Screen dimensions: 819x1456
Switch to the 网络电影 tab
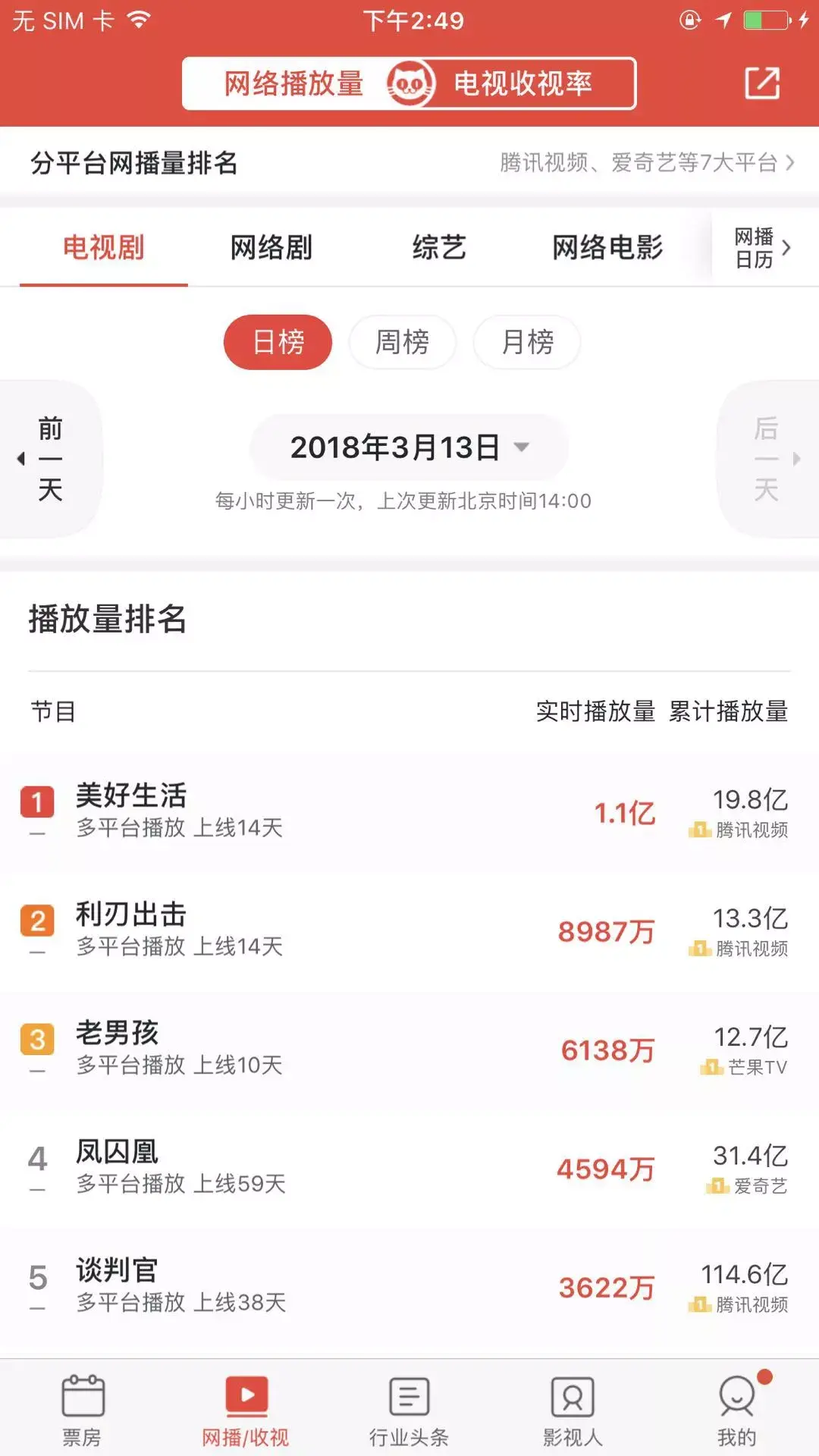[x=607, y=247]
